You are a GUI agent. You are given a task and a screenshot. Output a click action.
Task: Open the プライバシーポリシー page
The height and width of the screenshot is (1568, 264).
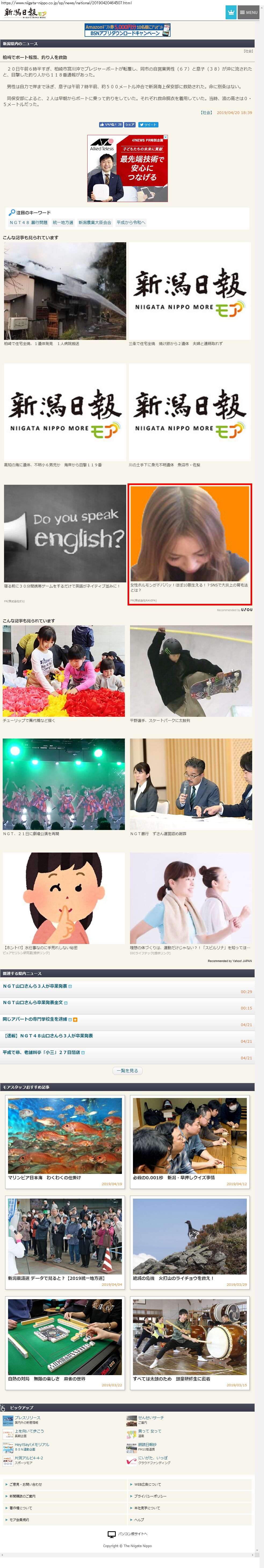click(150, 1496)
